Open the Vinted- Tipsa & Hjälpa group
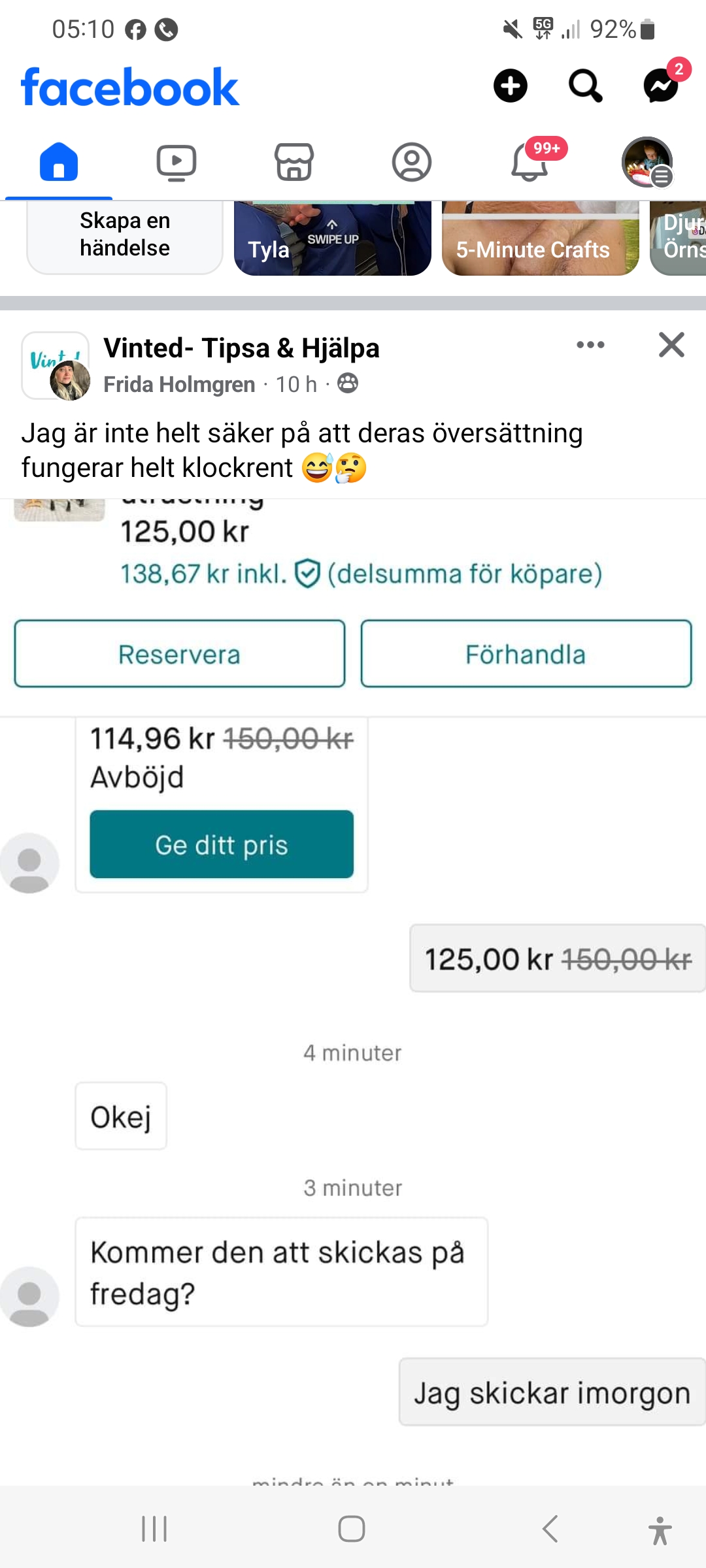 point(241,348)
